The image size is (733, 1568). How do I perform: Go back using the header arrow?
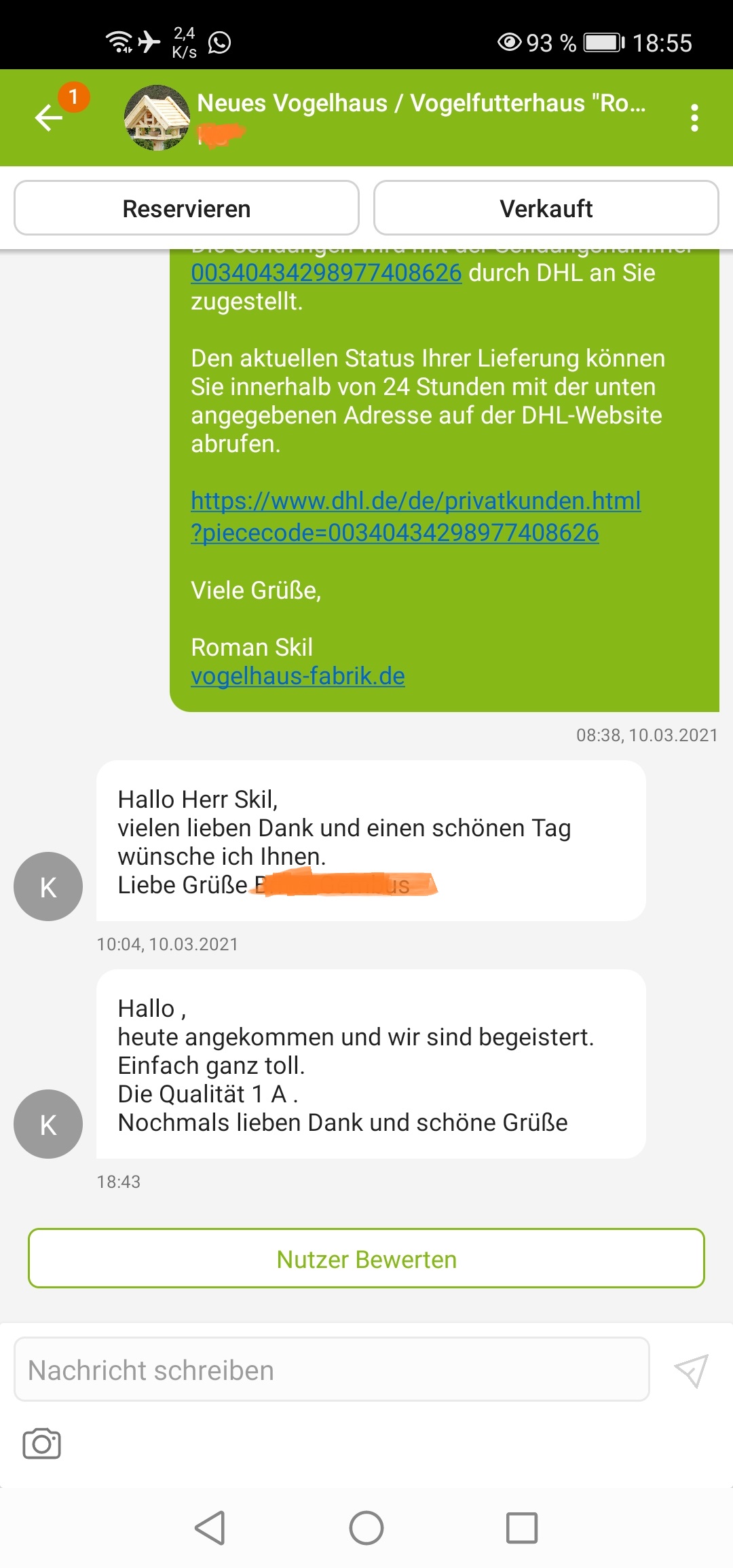point(49,118)
